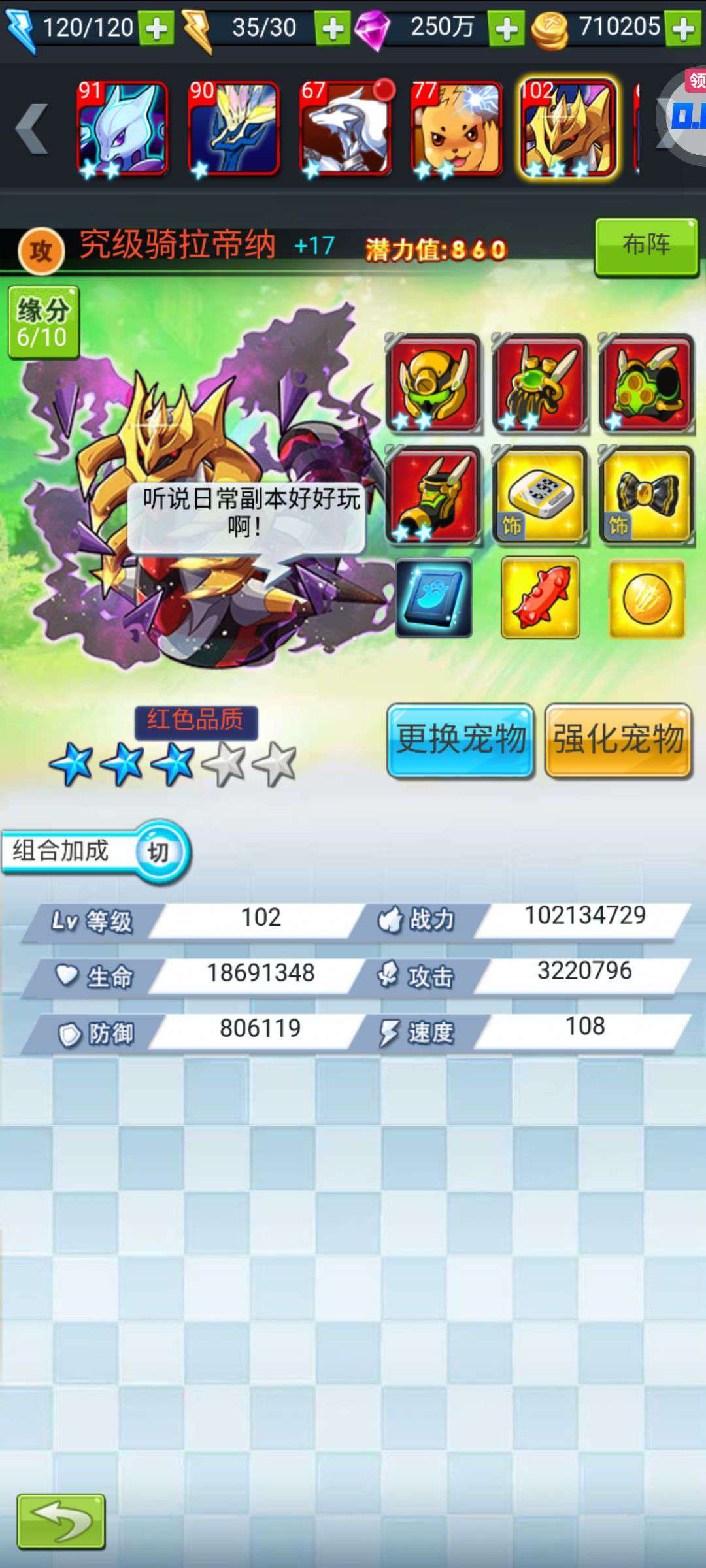Open the bow tie accessory slot

[646, 495]
